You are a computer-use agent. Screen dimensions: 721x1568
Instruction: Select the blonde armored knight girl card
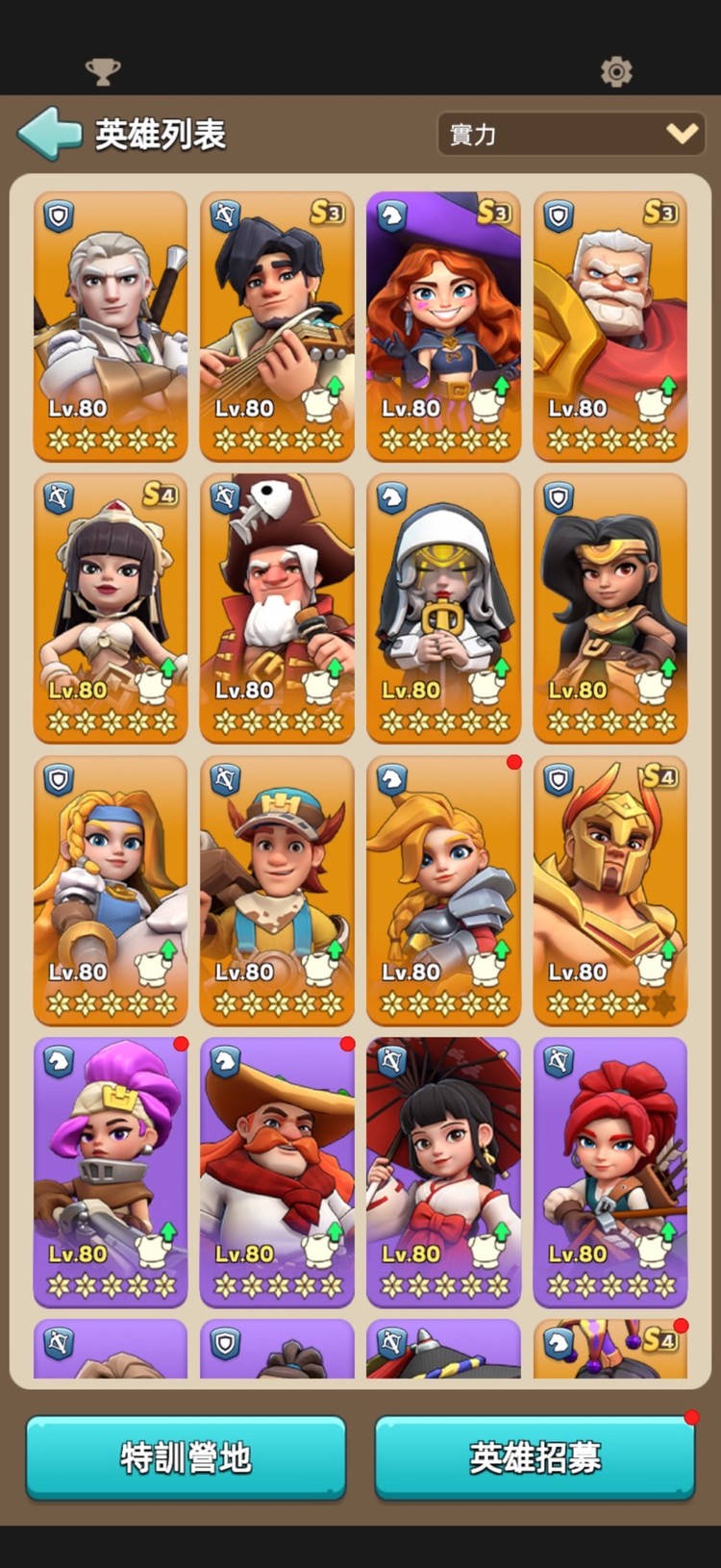point(443,889)
